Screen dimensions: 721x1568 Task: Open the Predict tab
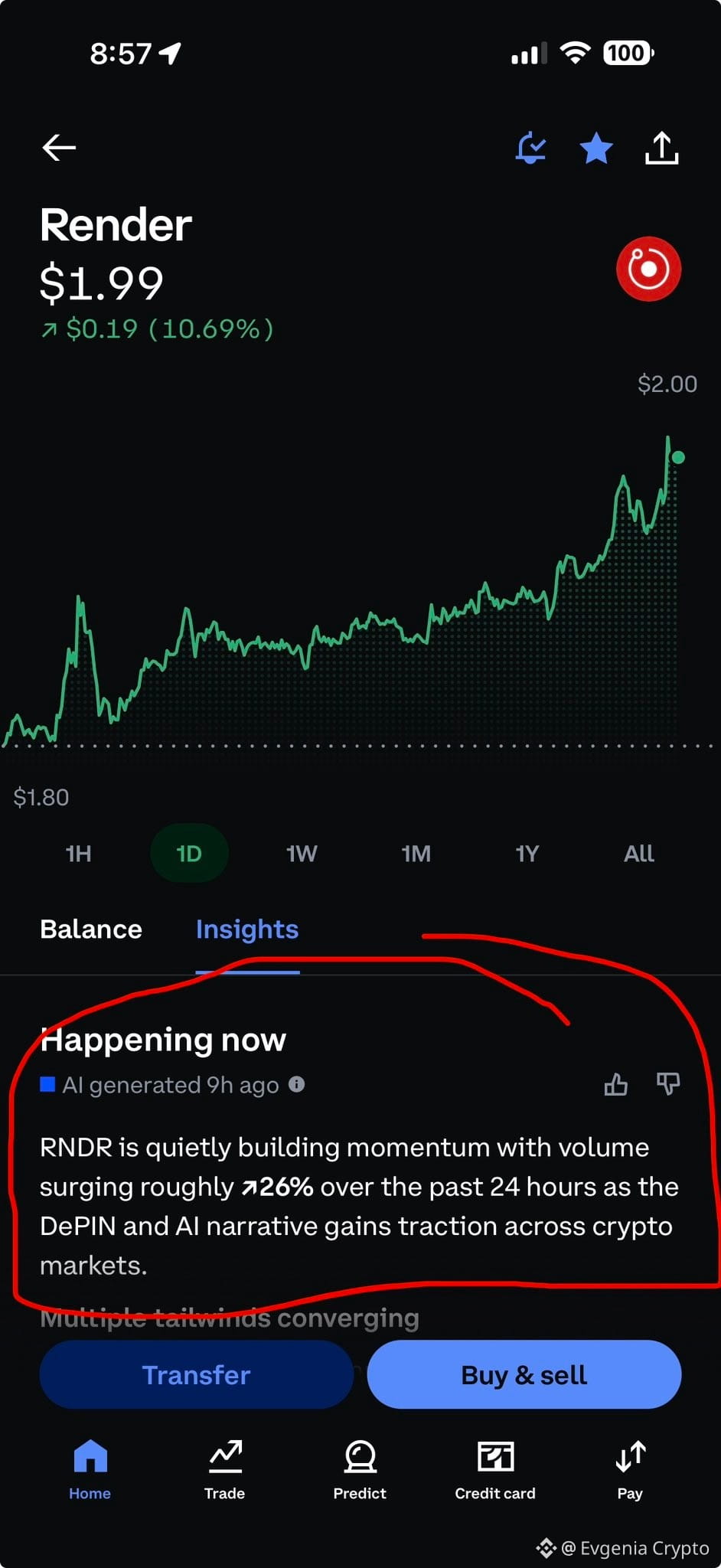coord(360,1470)
